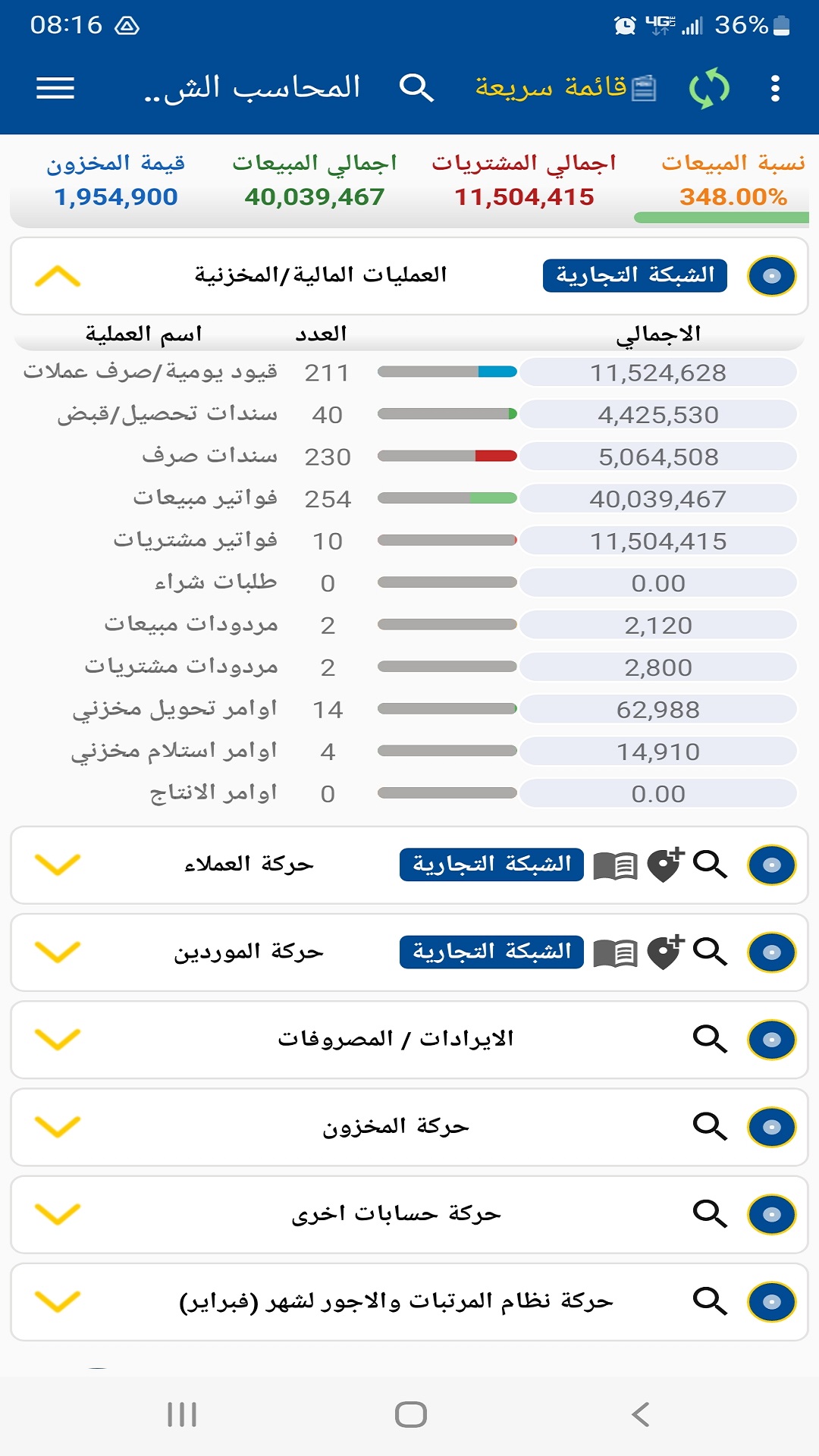Toggle the blue circle indicator for حركة العملاء
The image size is (819, 1456).
(x=773, y=864)
